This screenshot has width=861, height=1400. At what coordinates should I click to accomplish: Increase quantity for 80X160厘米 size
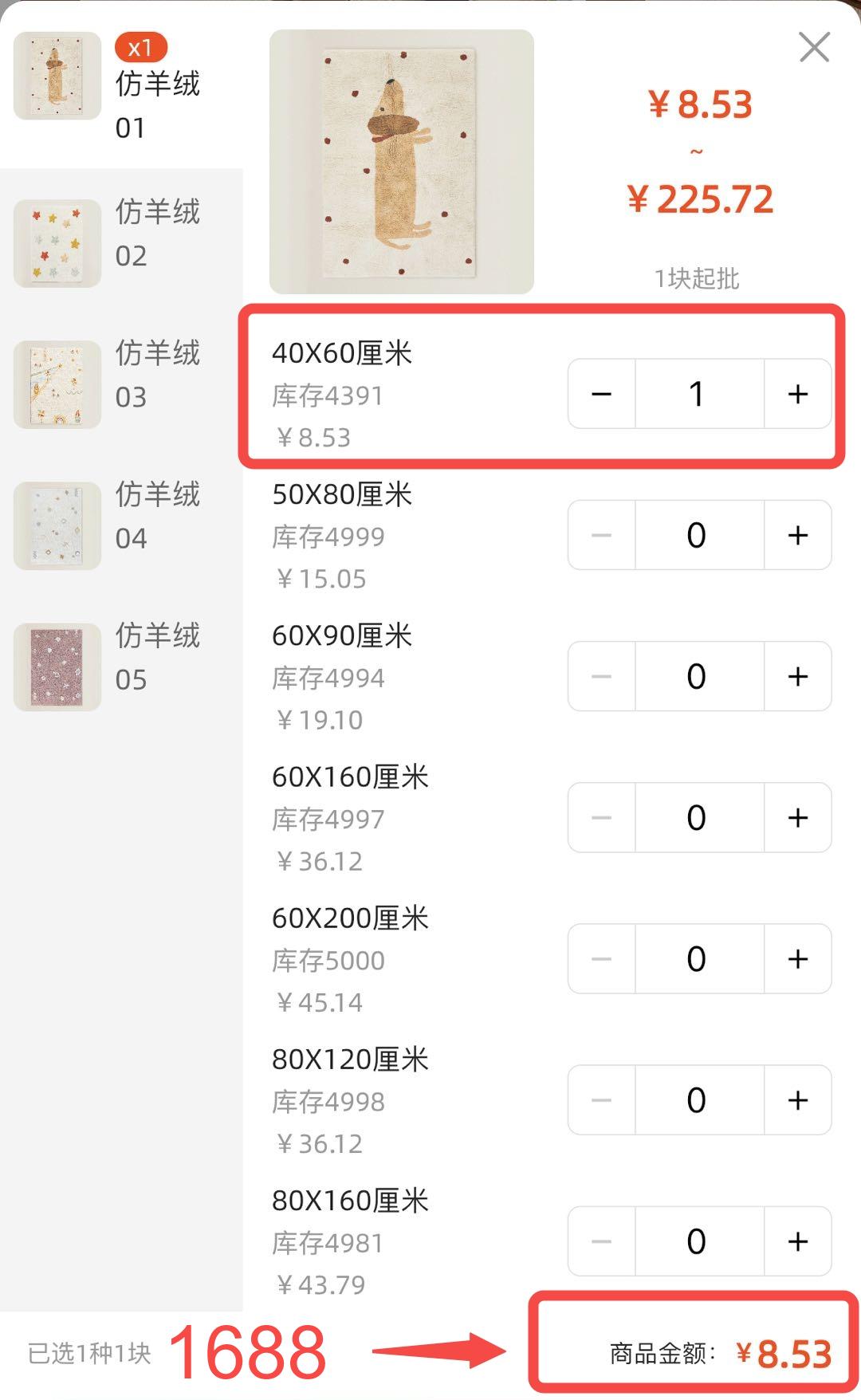tap(796, 1241)
